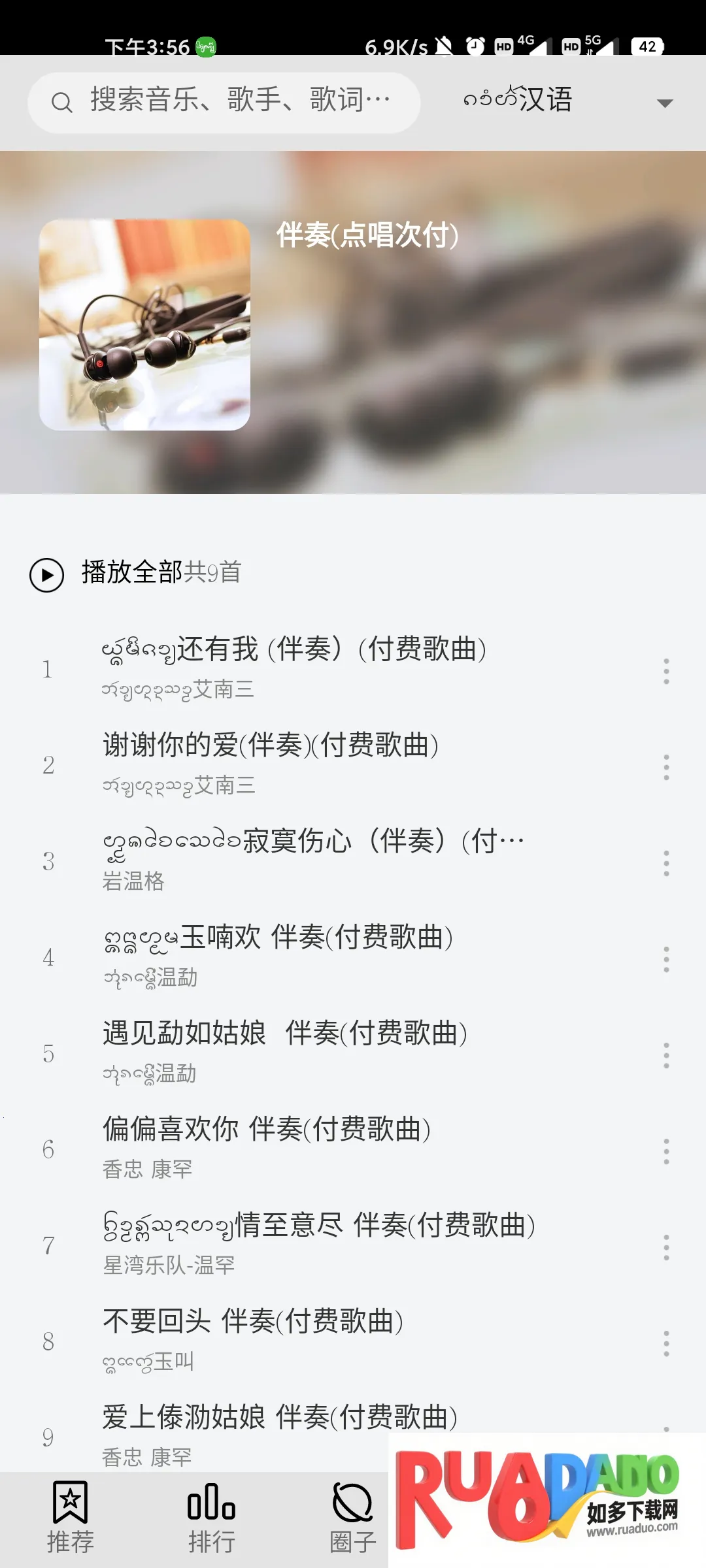This screenshot has height=1568, width=706.
Task: Tap more options beside 玉喃欢 伴奏
Action: coord(666,960)
